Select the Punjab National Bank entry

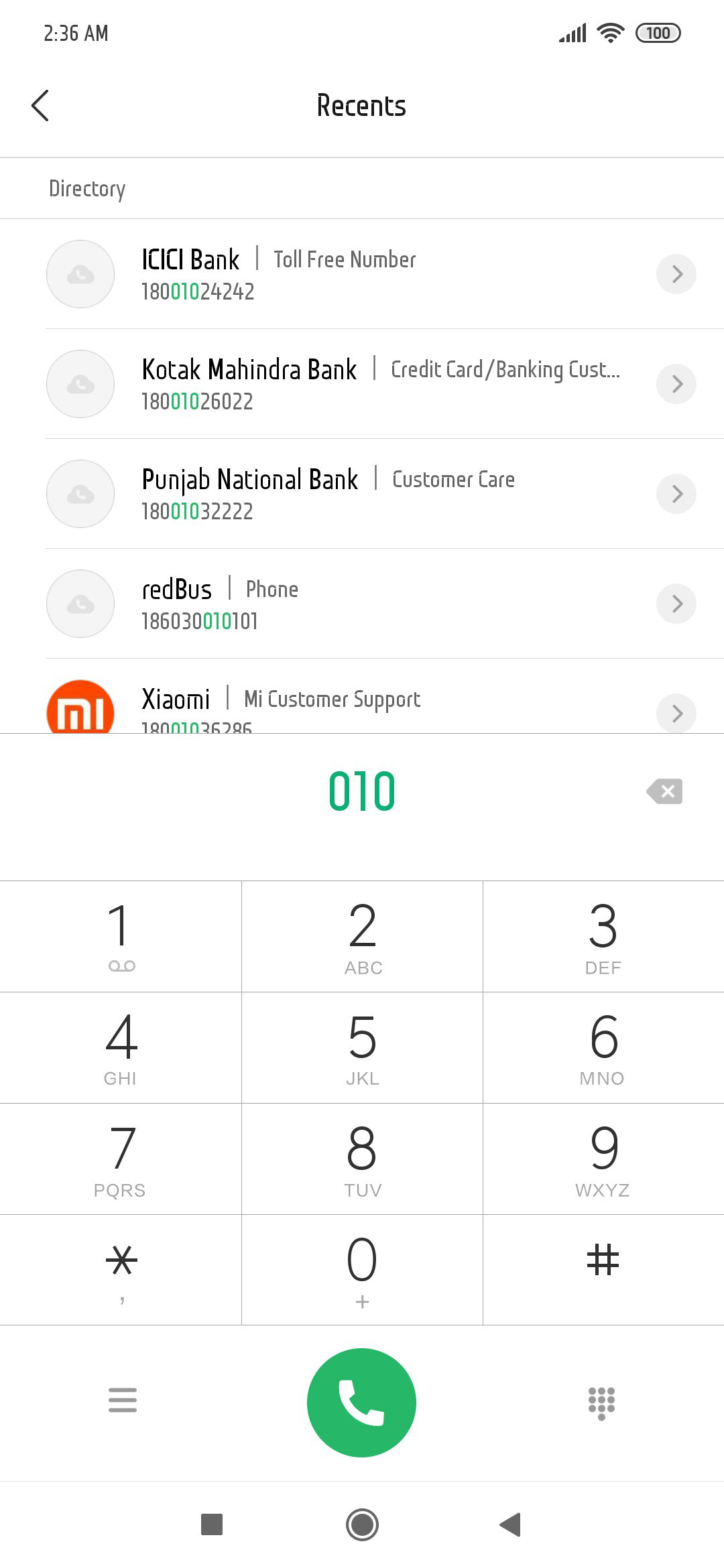pyautogui.click(x=362, y=494)
